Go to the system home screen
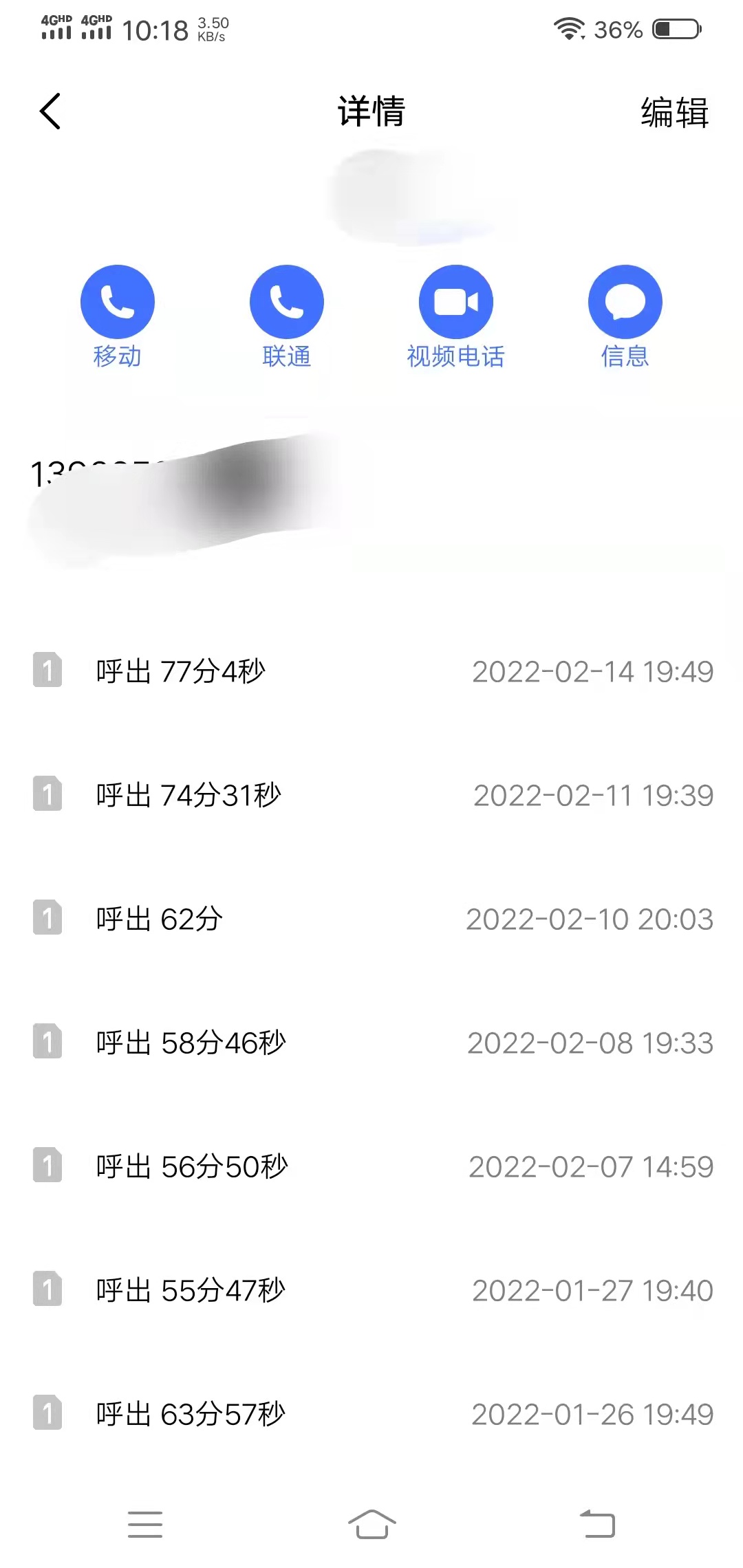This screenshot has width=743, height=1568. 371,1524
